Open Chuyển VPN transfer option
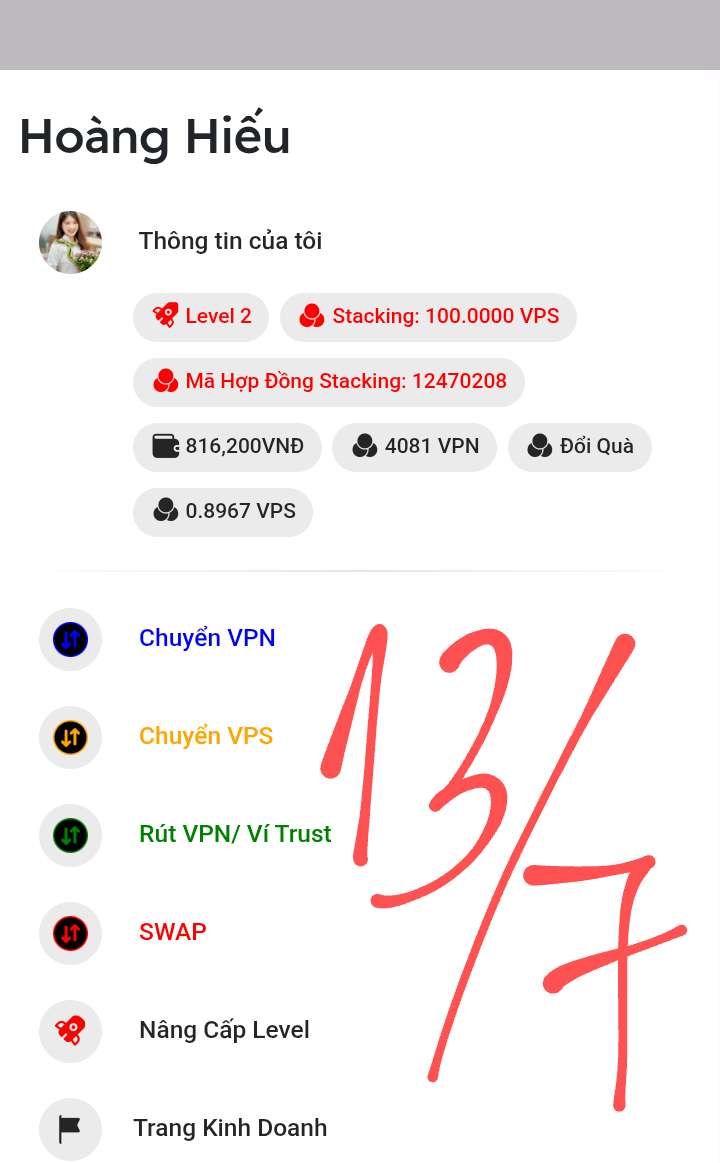 pyautogui.click(x=206, y=638)
